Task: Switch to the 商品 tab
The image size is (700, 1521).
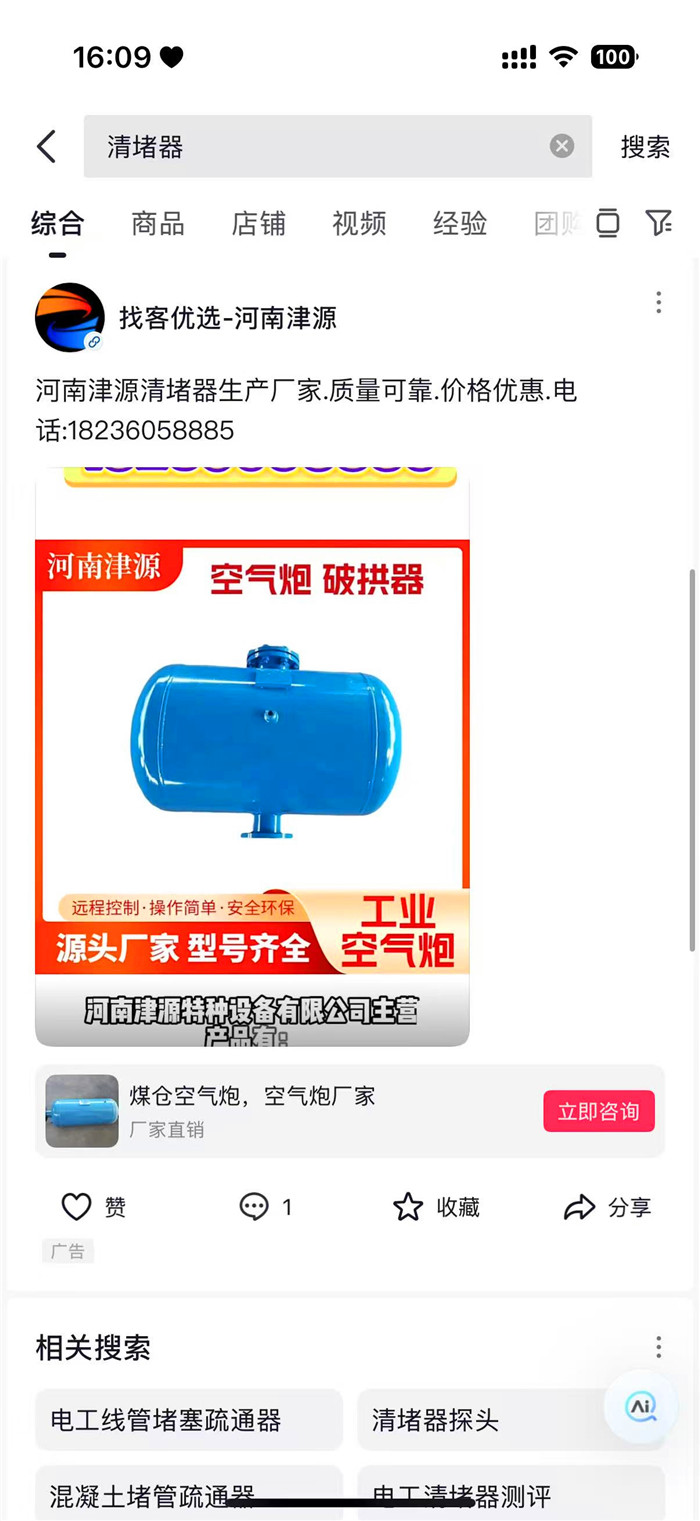Action: point(158,223)
